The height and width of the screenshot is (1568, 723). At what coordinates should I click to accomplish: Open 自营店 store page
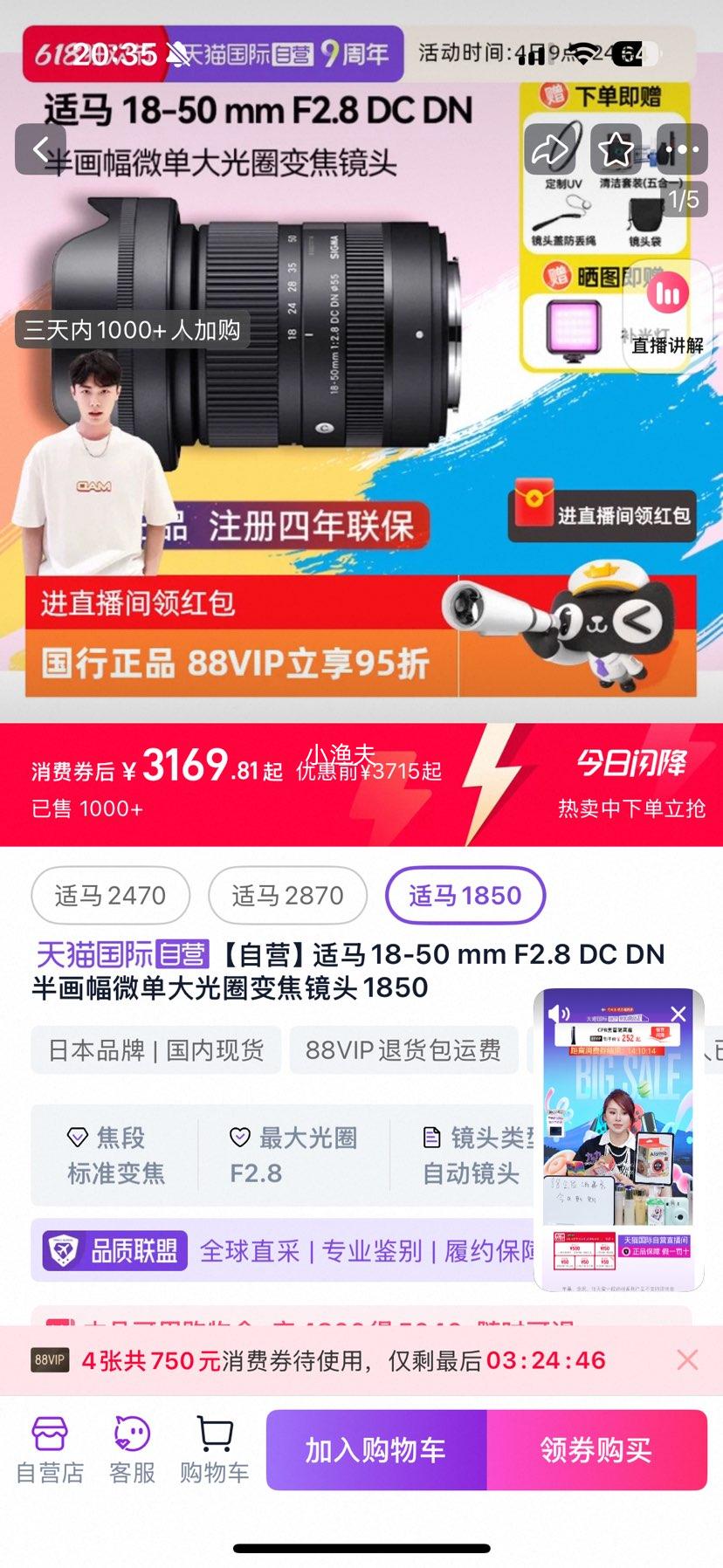tap(50, 1450)
